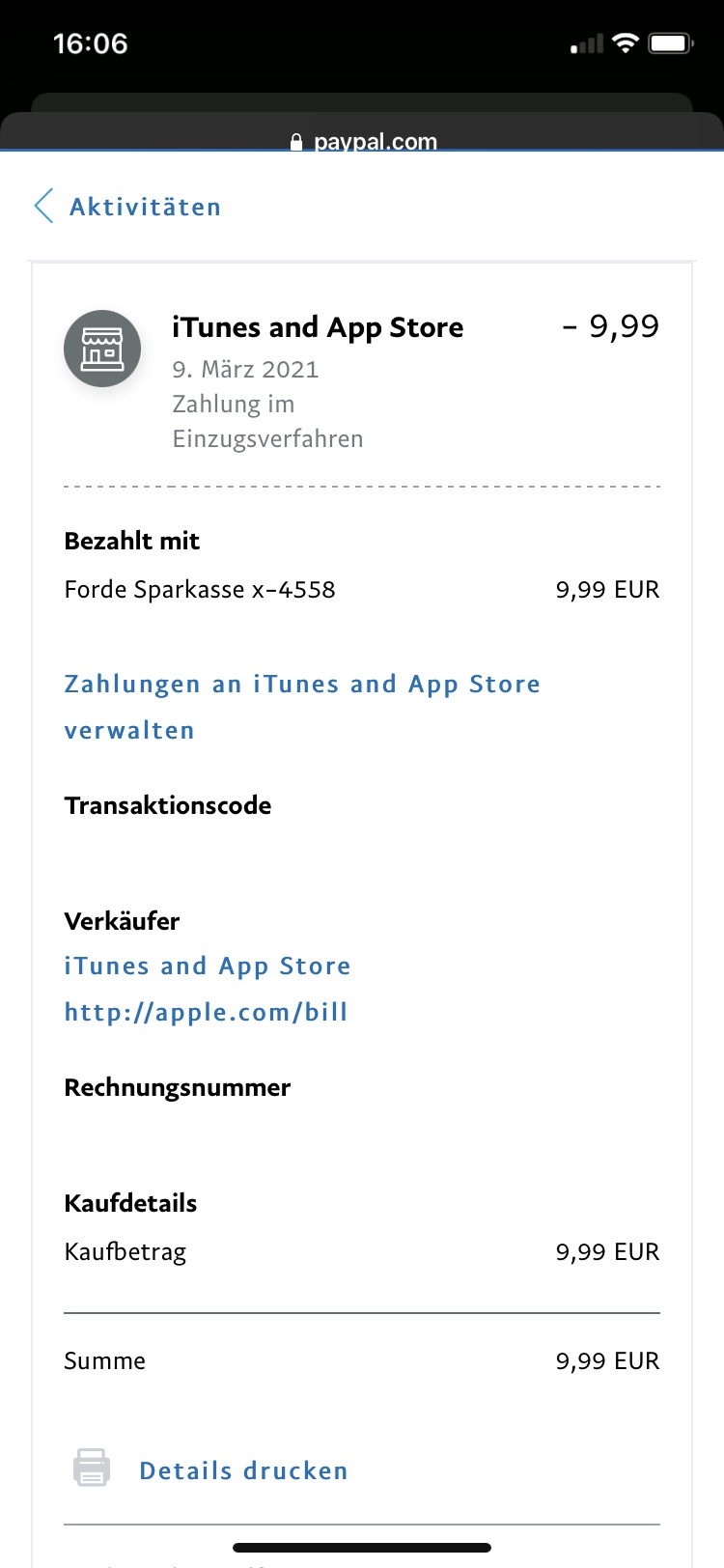
Task: Open Zahlungen an iTunes and App Store verwalten
Action: tap(302, 707)
